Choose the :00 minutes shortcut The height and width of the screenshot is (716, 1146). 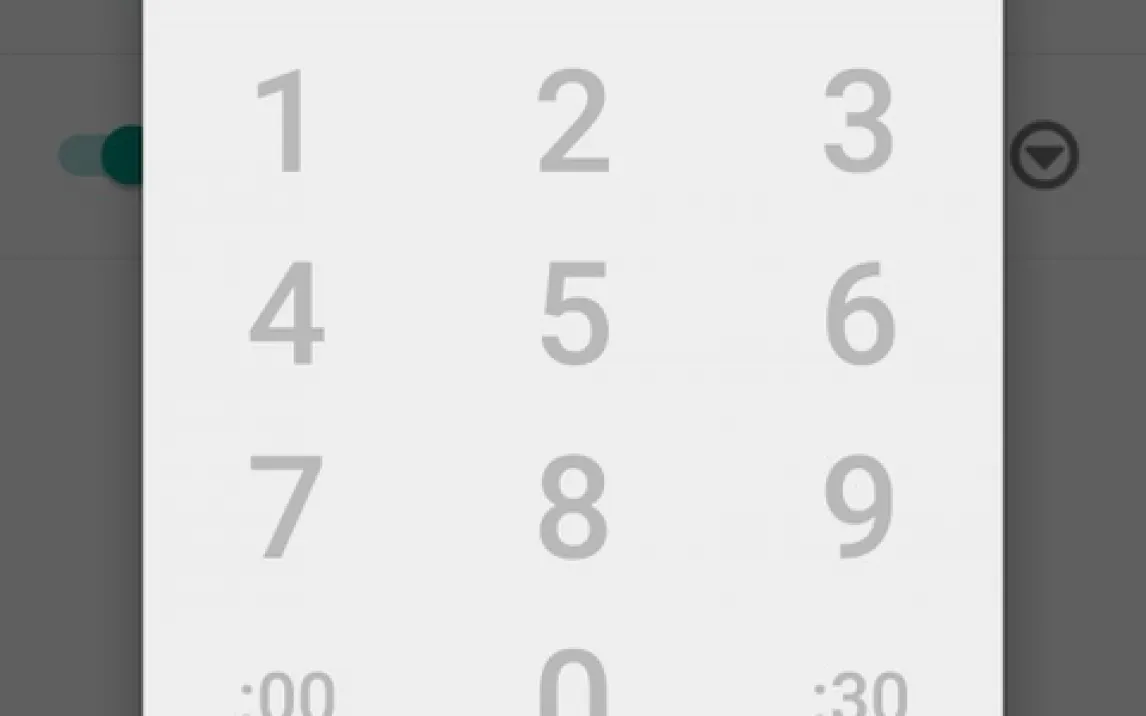pyautogui.click(x=288, y=694)
